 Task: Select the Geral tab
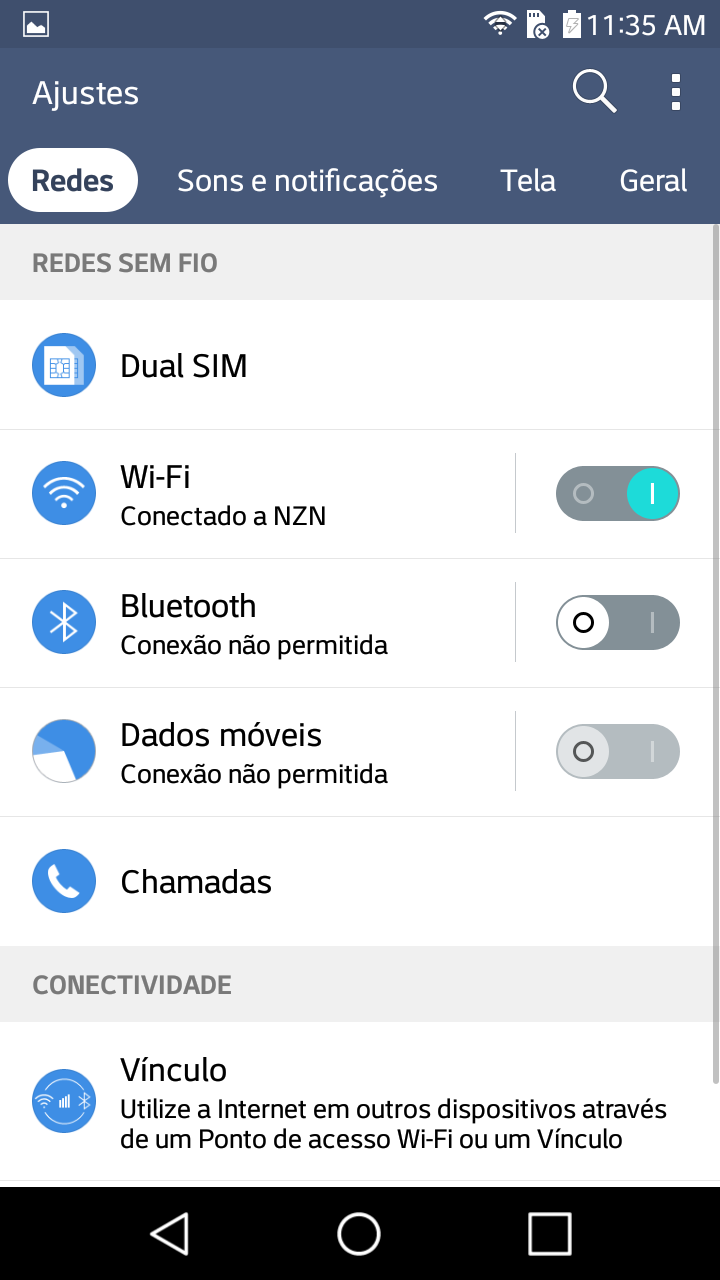click(653, 181)
